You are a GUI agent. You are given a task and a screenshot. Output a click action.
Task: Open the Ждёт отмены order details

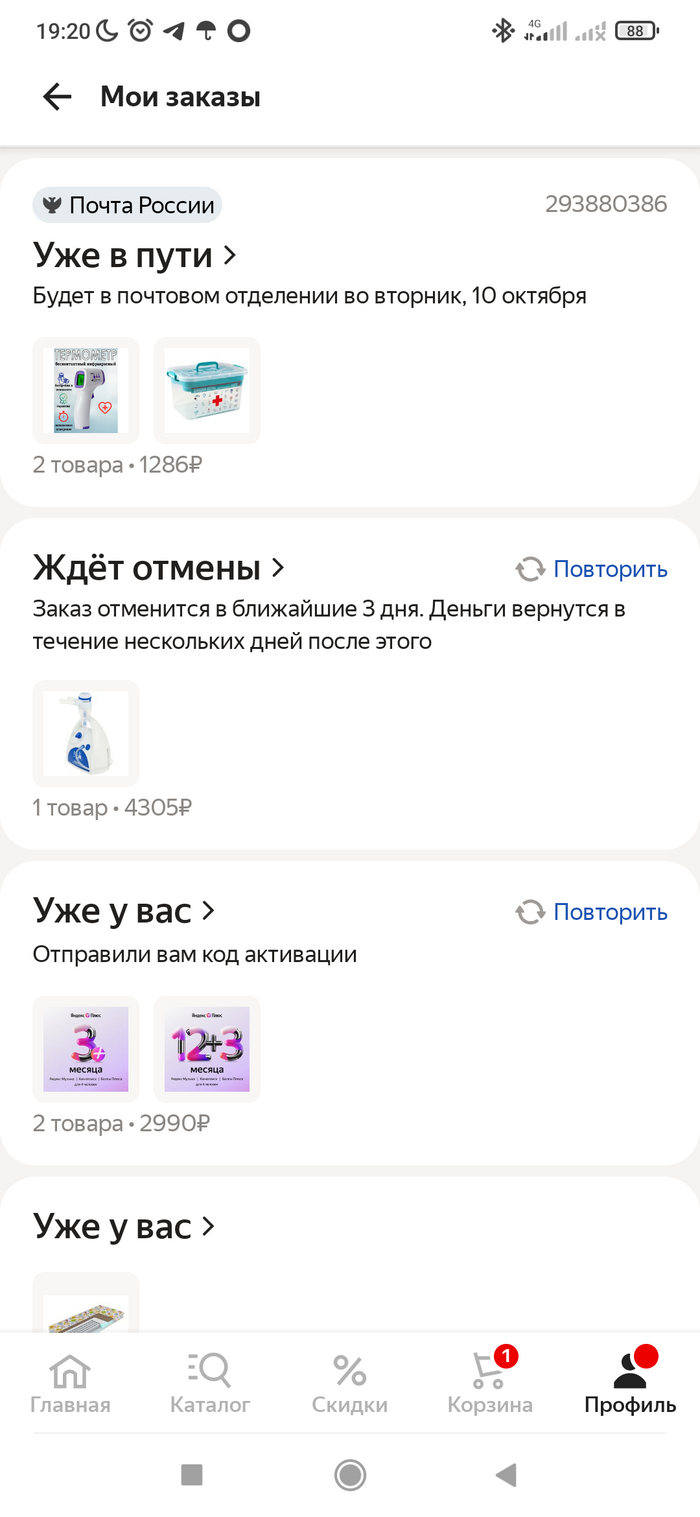[158, 568]
